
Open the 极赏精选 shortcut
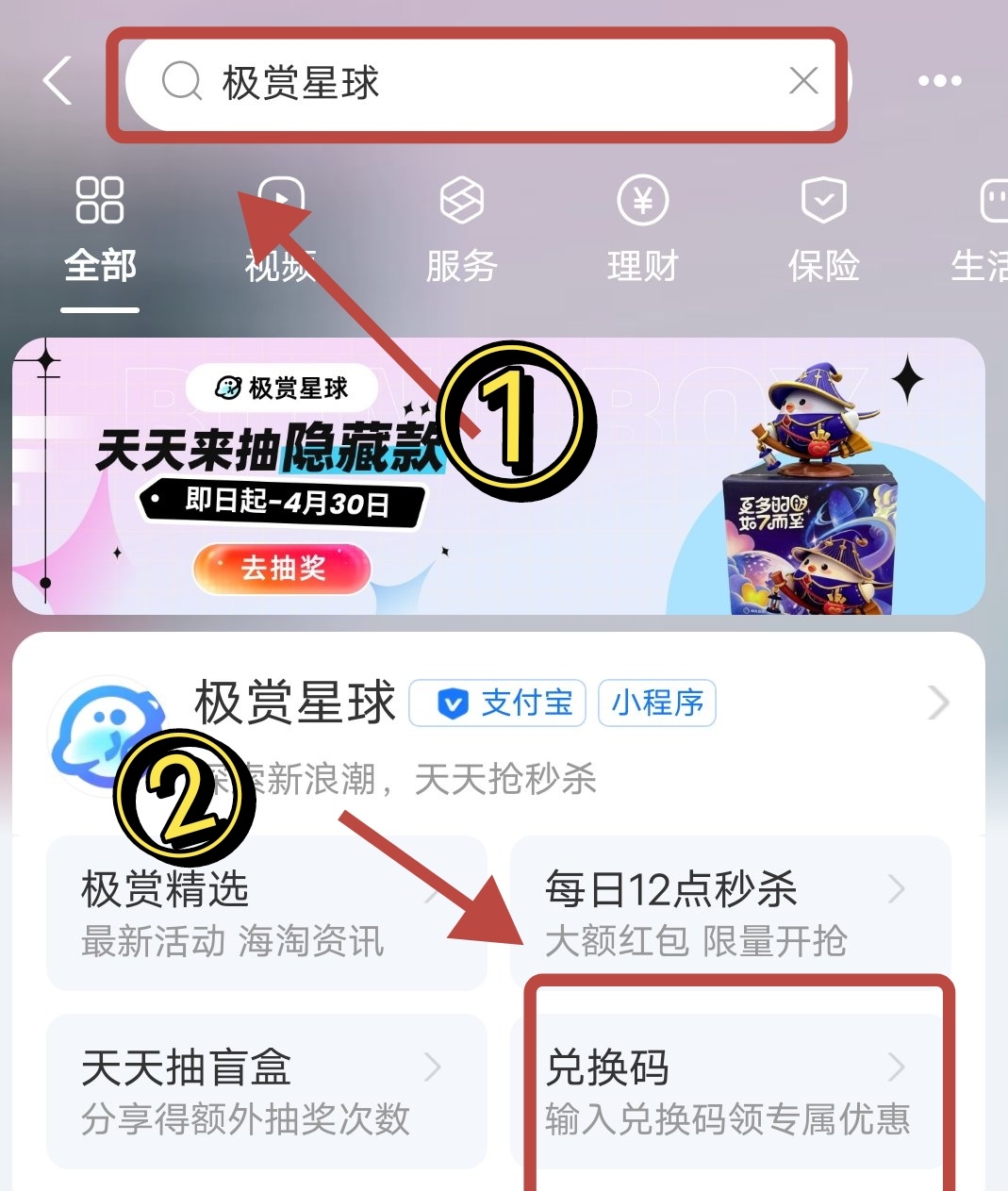(266, 912)
